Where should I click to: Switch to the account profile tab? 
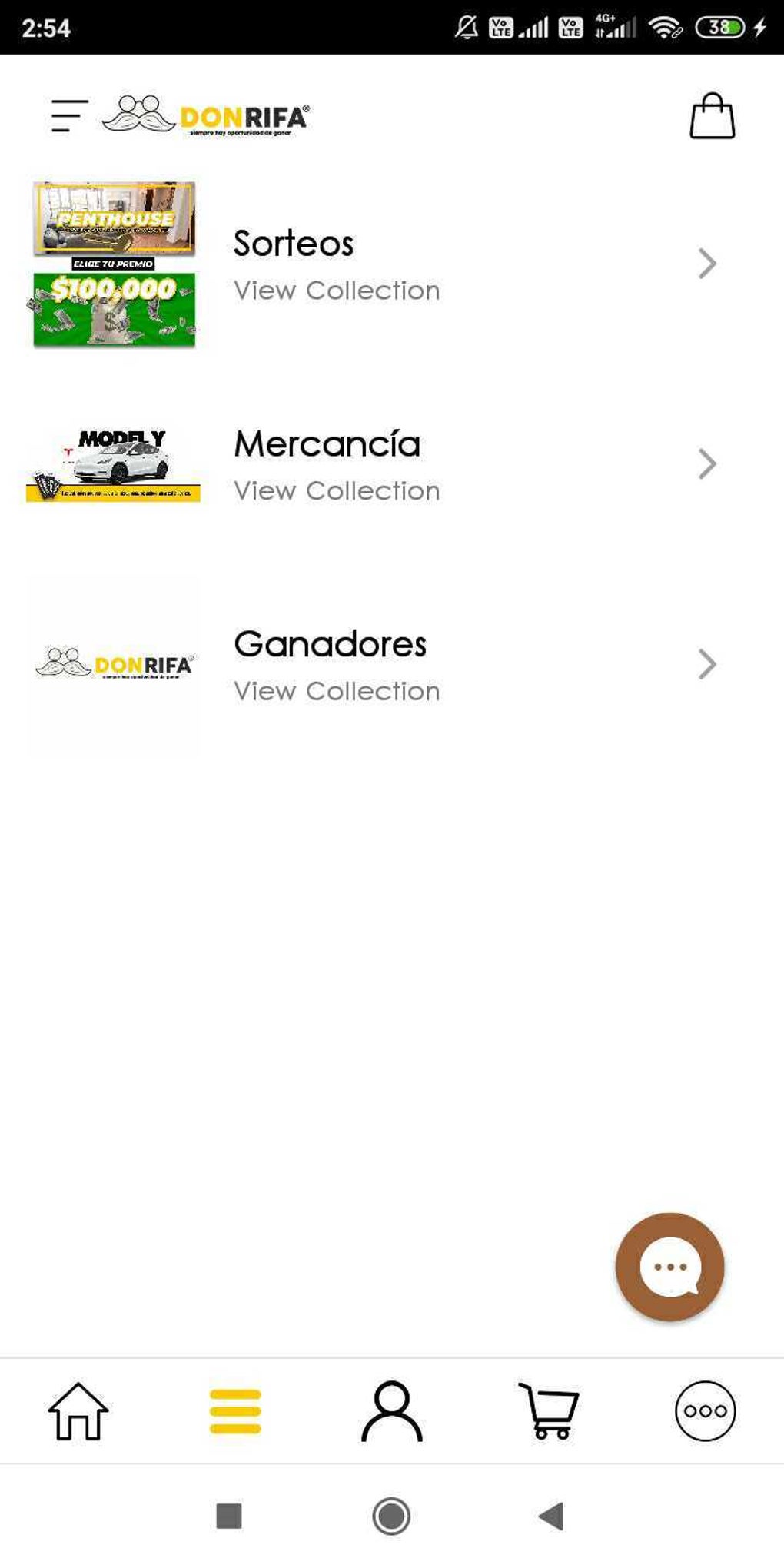coord(392,1411)
